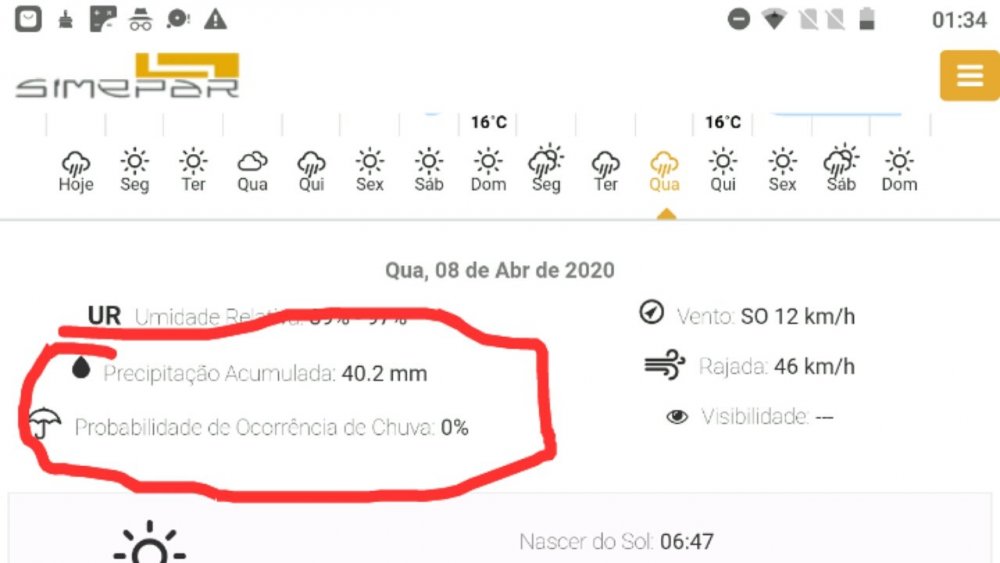1000x563 pixels.
Task: Choose the Seg with sun-and-rain icon
Action: tap(546, 170)
